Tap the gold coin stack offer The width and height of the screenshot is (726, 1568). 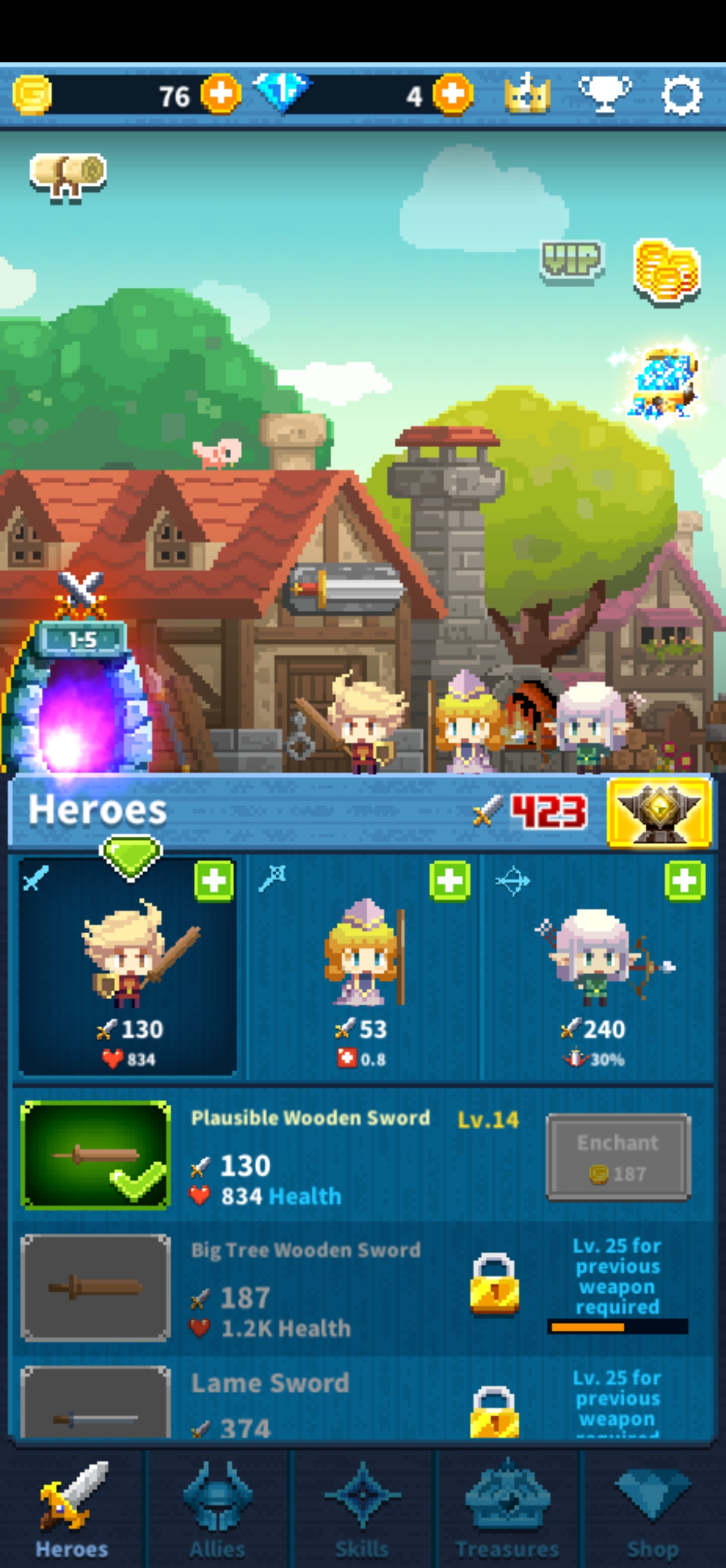(x=666, y=272)
